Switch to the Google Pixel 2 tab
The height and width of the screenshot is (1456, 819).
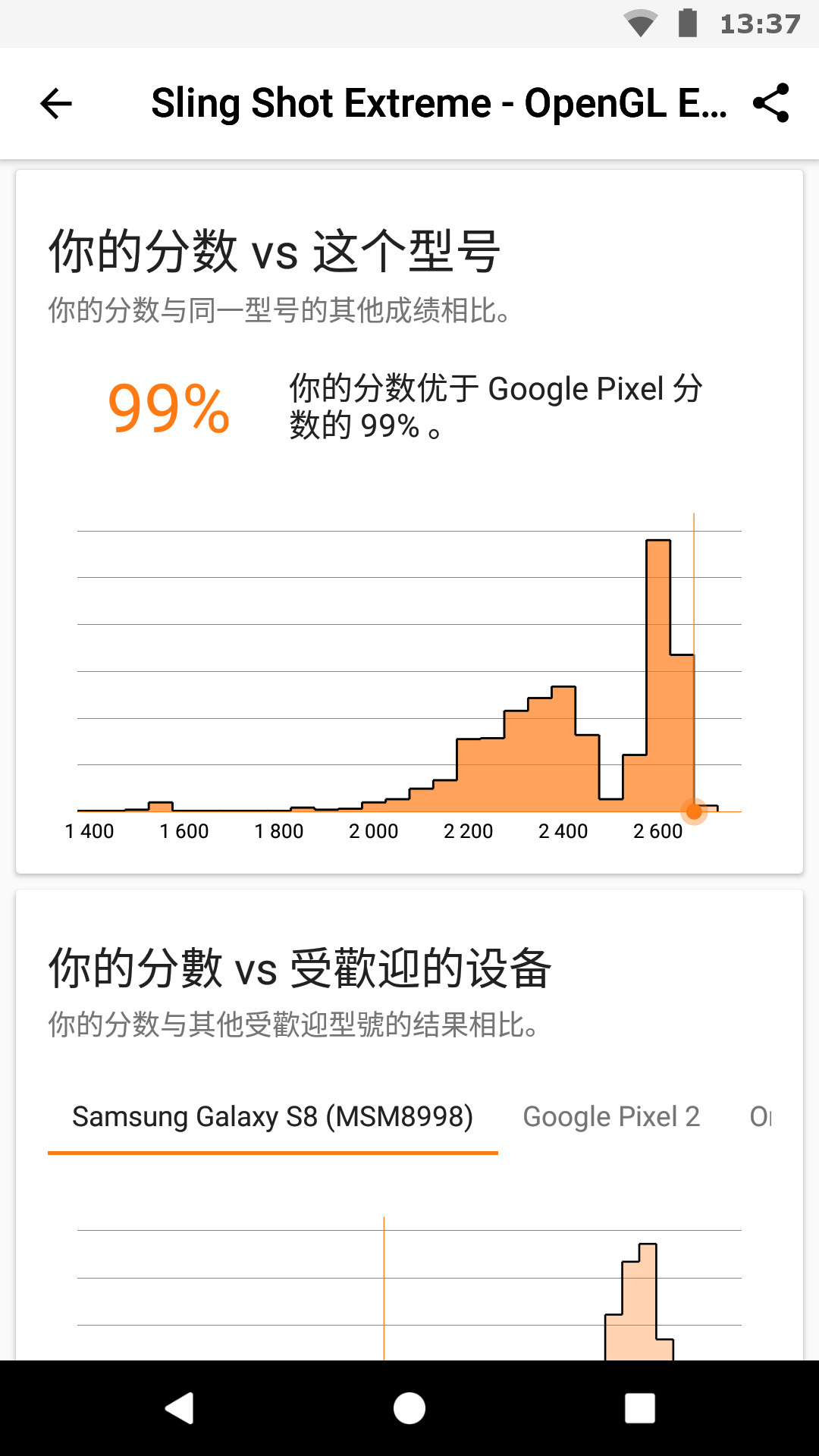pos(611,1116)
